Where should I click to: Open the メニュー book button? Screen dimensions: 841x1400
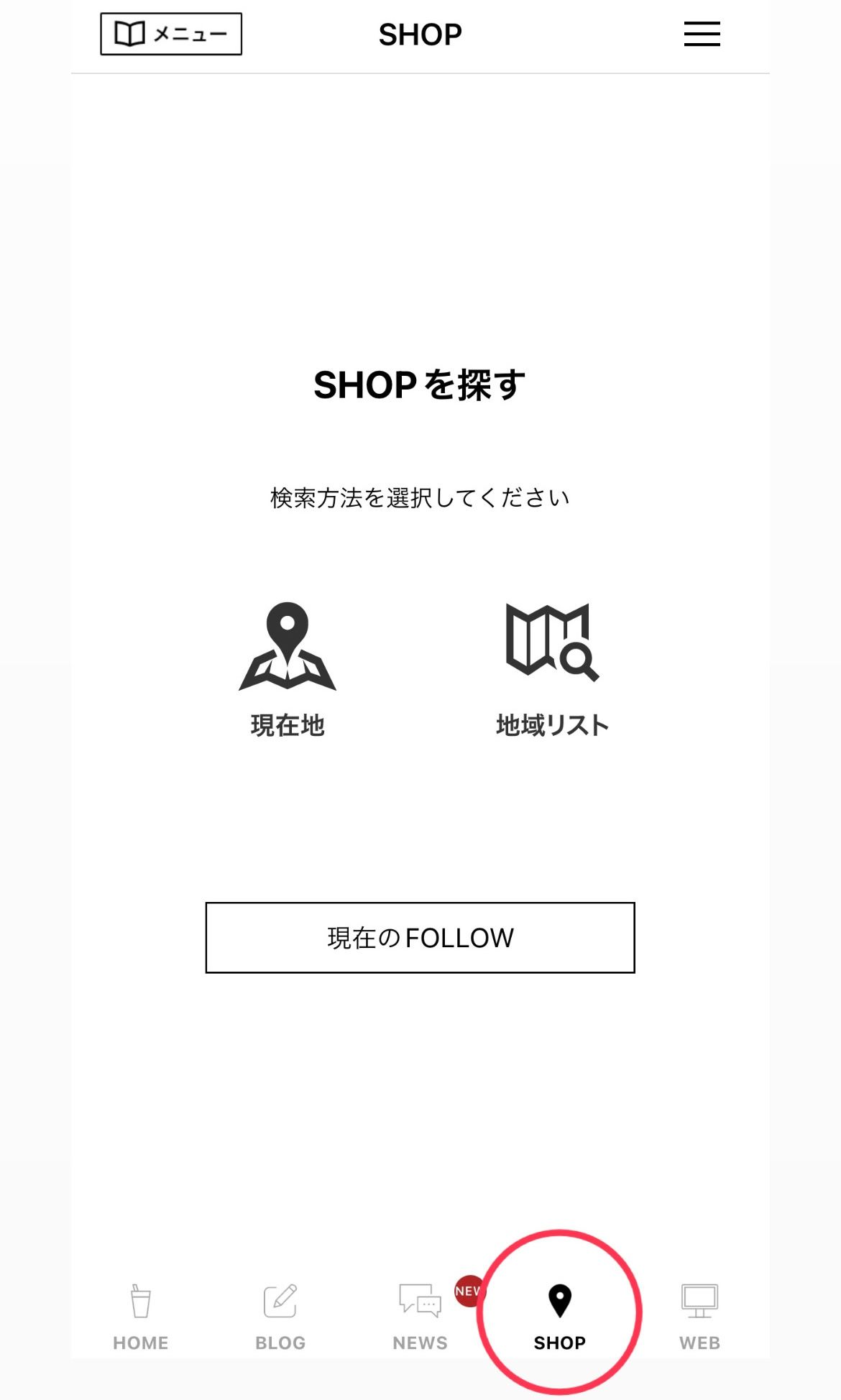coord(171,34)
